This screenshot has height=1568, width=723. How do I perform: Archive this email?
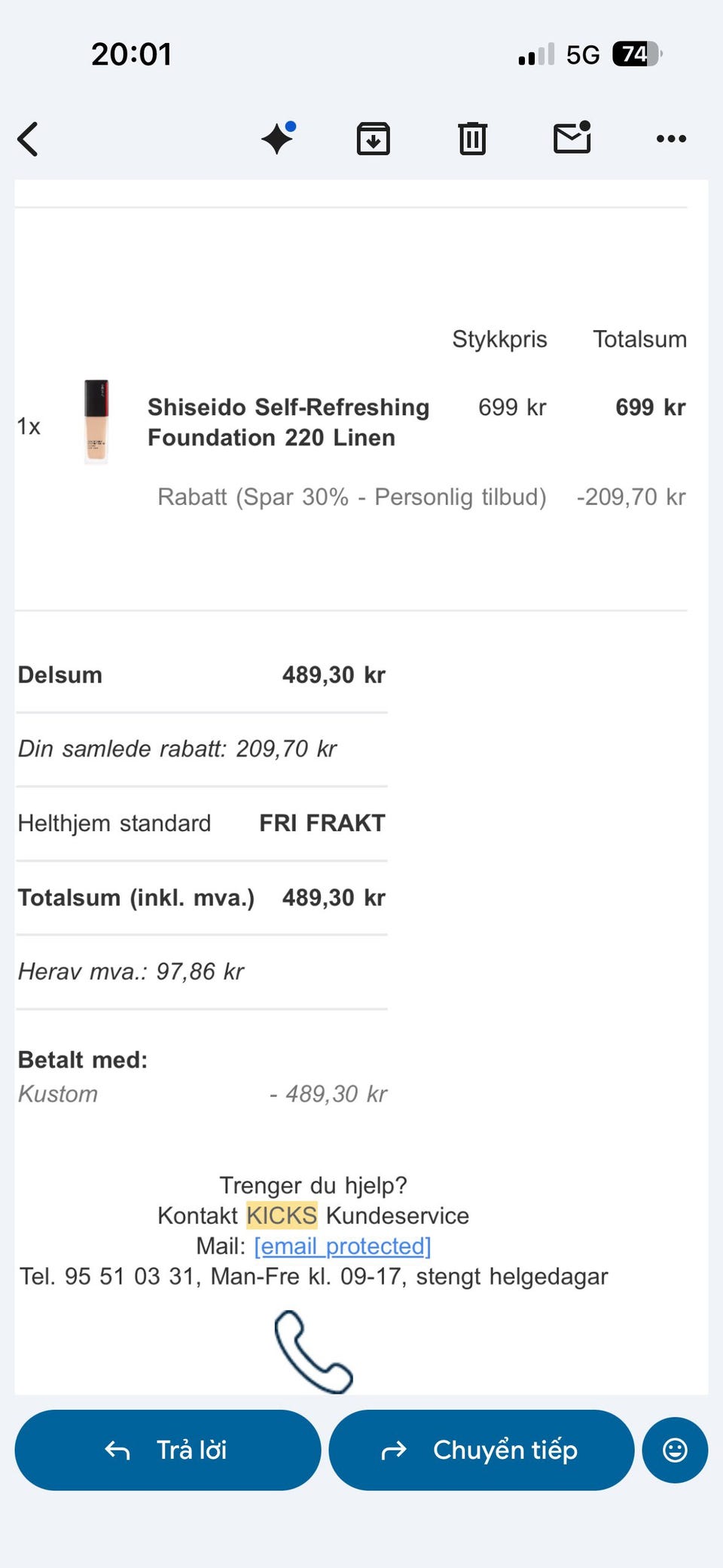tap(373, 139)
